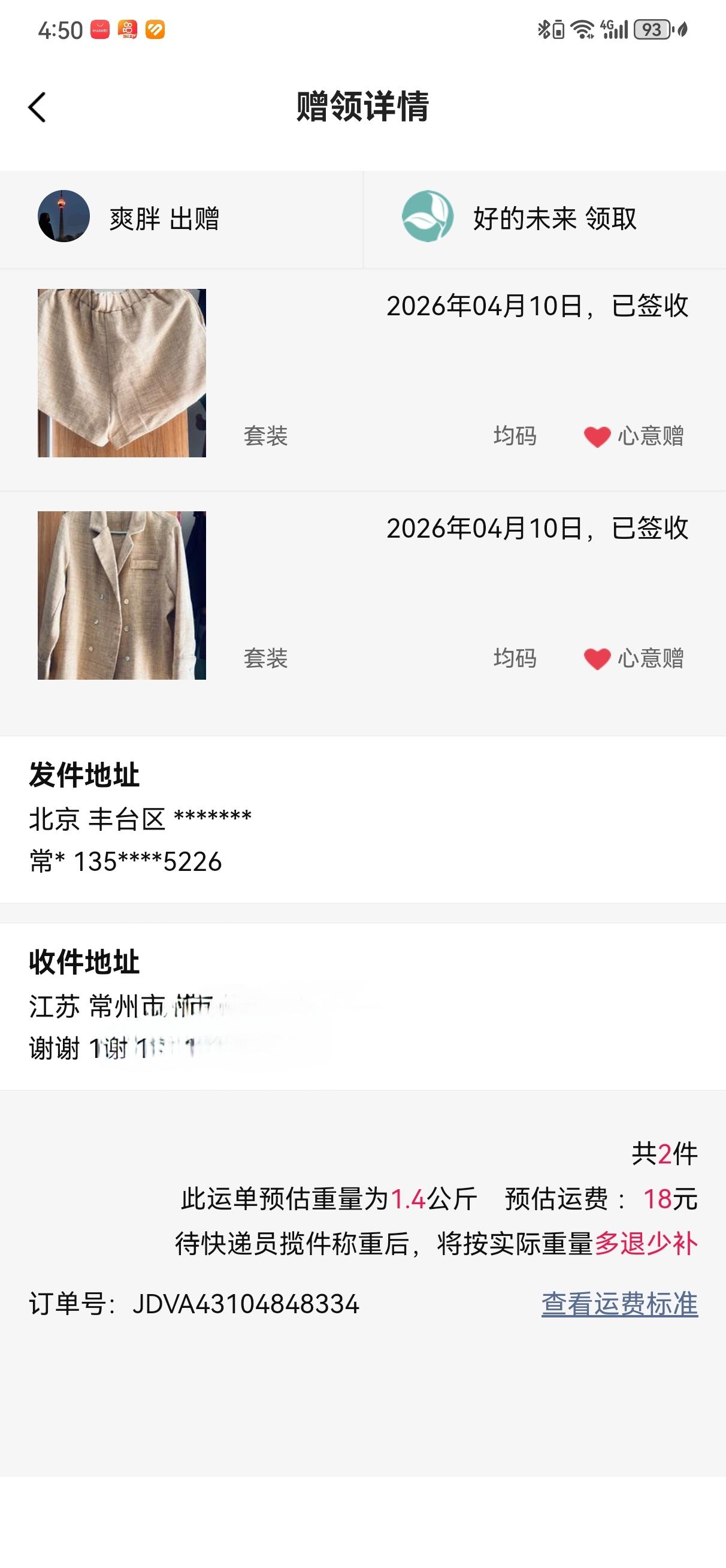
Task: View giver 爽胖's profile avatar
Action: tap(64, 217)
